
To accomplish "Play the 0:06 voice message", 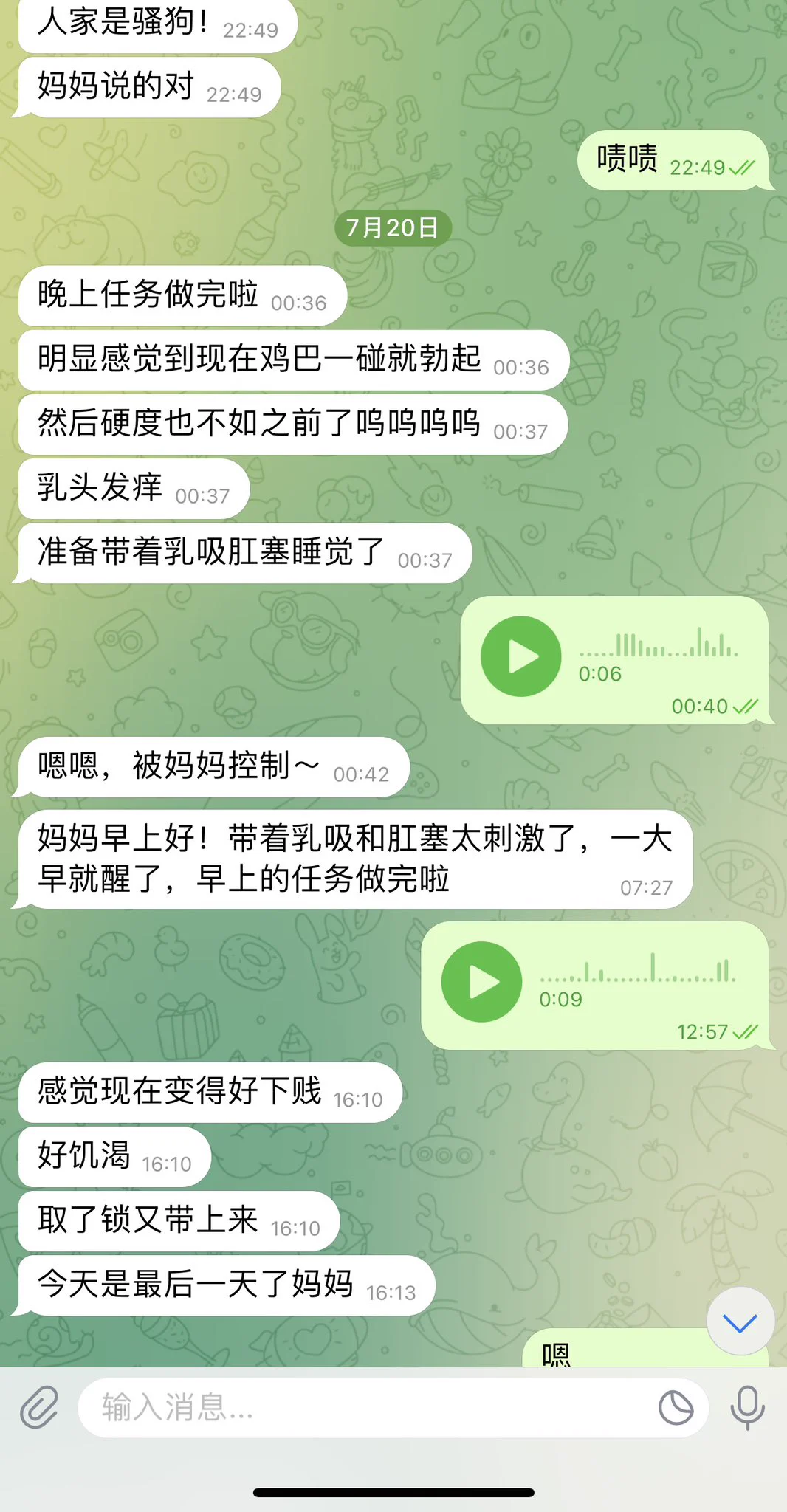I will pyautogui.click(x=520, y=656).
